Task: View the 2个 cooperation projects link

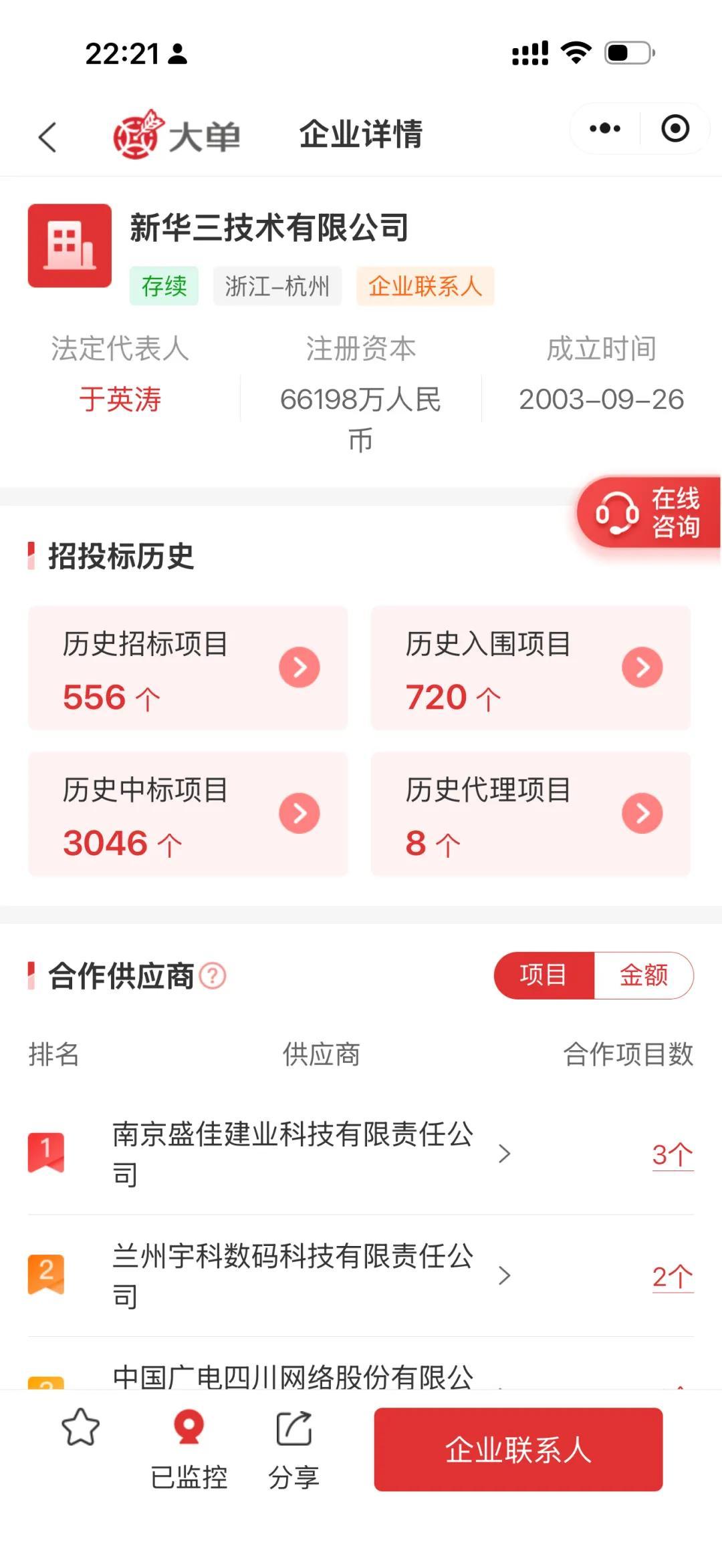Action: pyautogui.click(x=673, y=1277)
